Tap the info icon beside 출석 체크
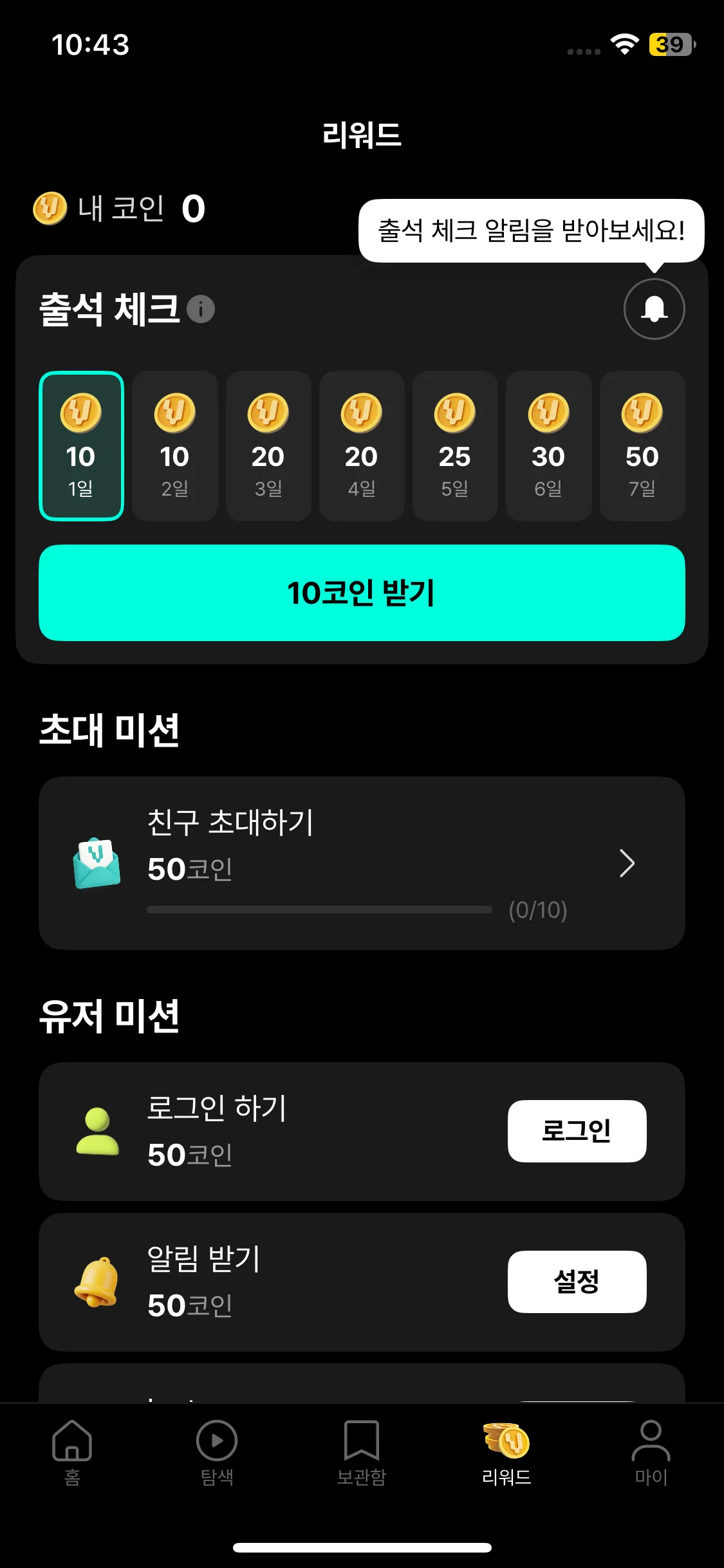The height and width of the screenshot is (1568, 724). click(201, 310)
